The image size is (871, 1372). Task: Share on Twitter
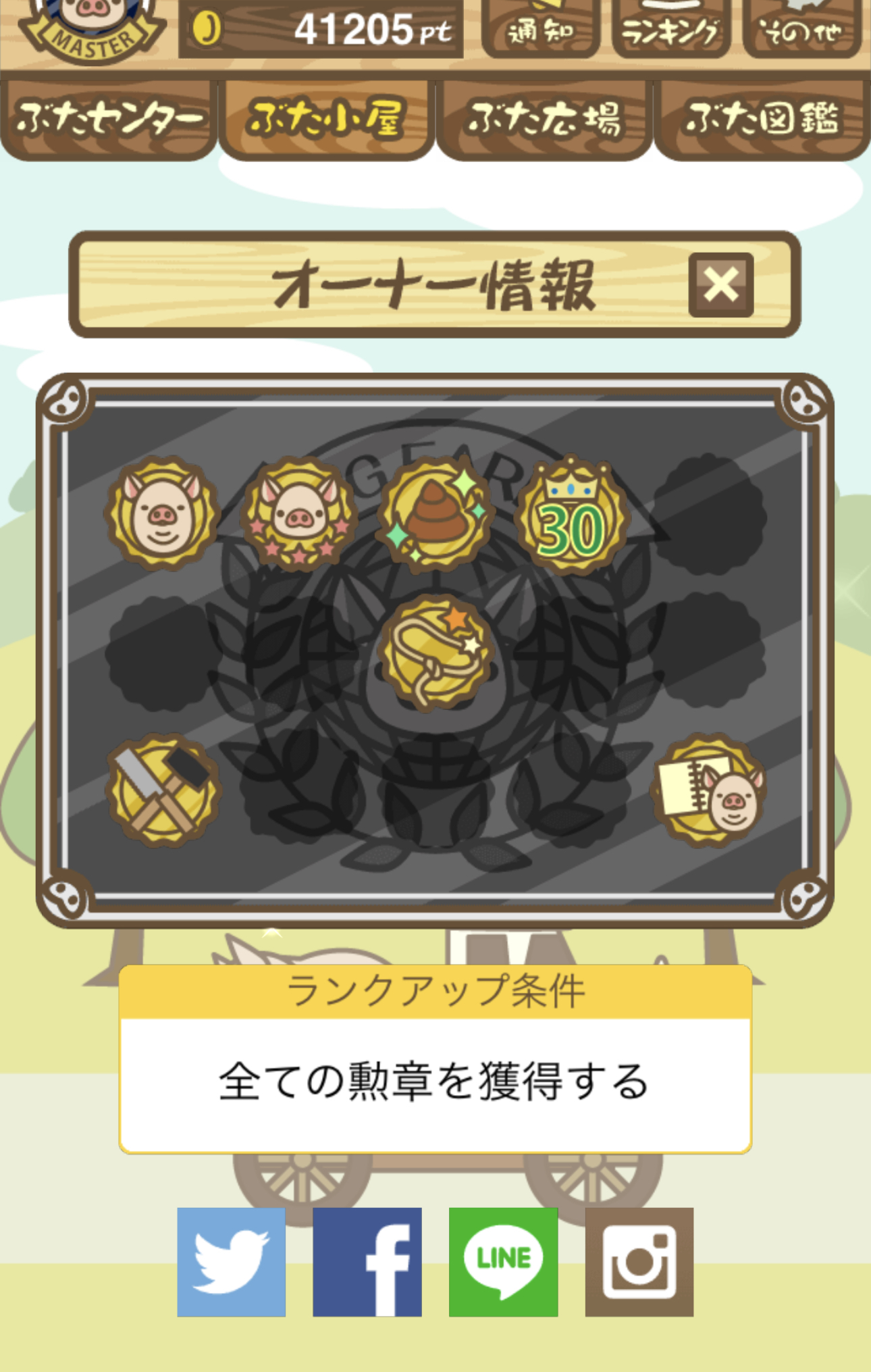pyautogui.click(x=231, y=1262)
